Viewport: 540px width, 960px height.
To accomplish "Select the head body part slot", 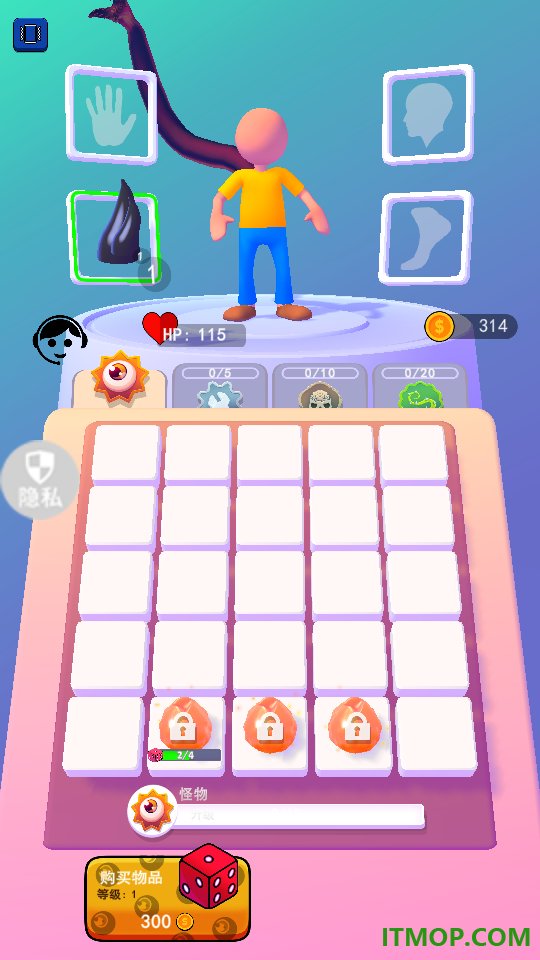I will coord(429,114).
